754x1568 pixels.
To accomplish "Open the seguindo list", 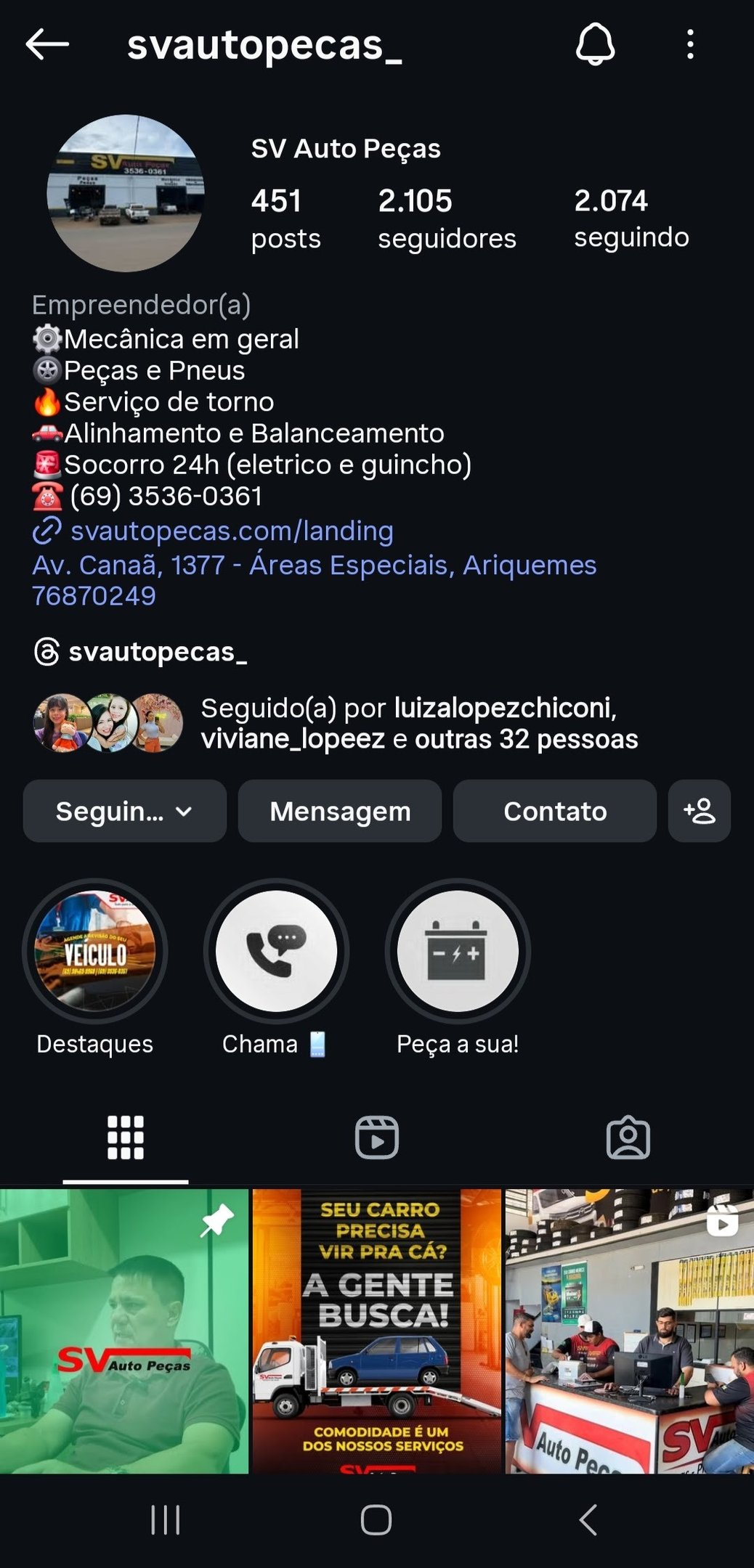I will (x=631, y=218).
